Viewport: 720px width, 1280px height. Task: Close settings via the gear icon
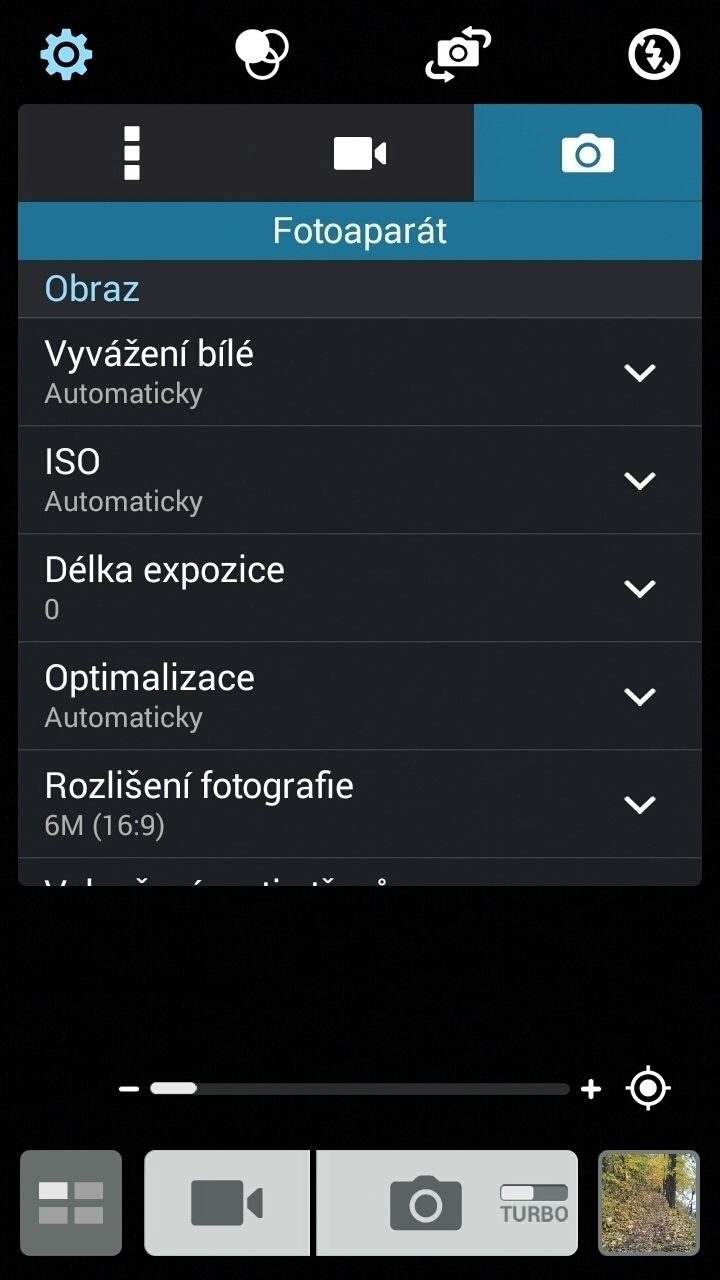[x=66, y=54]
